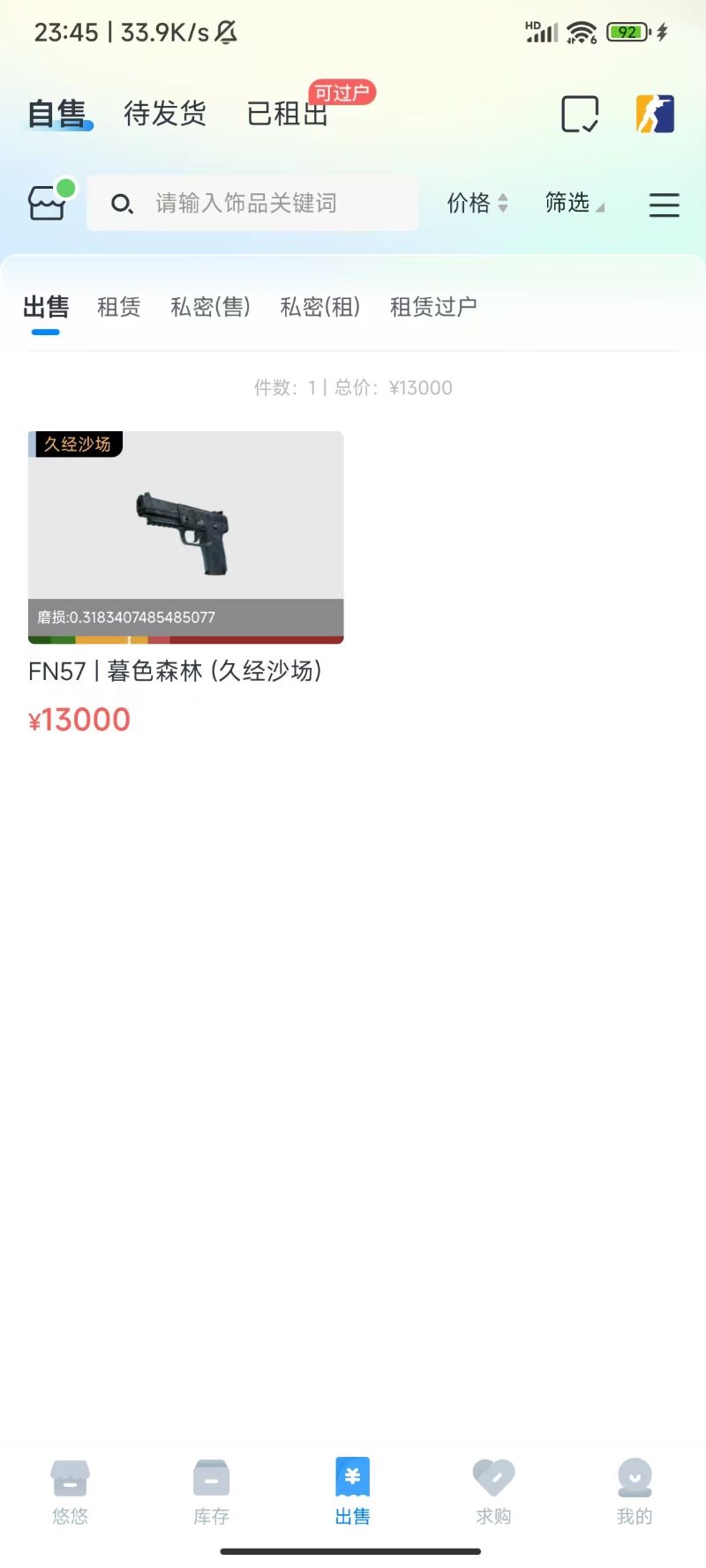Switch to the 待发货 tab
The image size is (706, 1568).
[163, 113]
